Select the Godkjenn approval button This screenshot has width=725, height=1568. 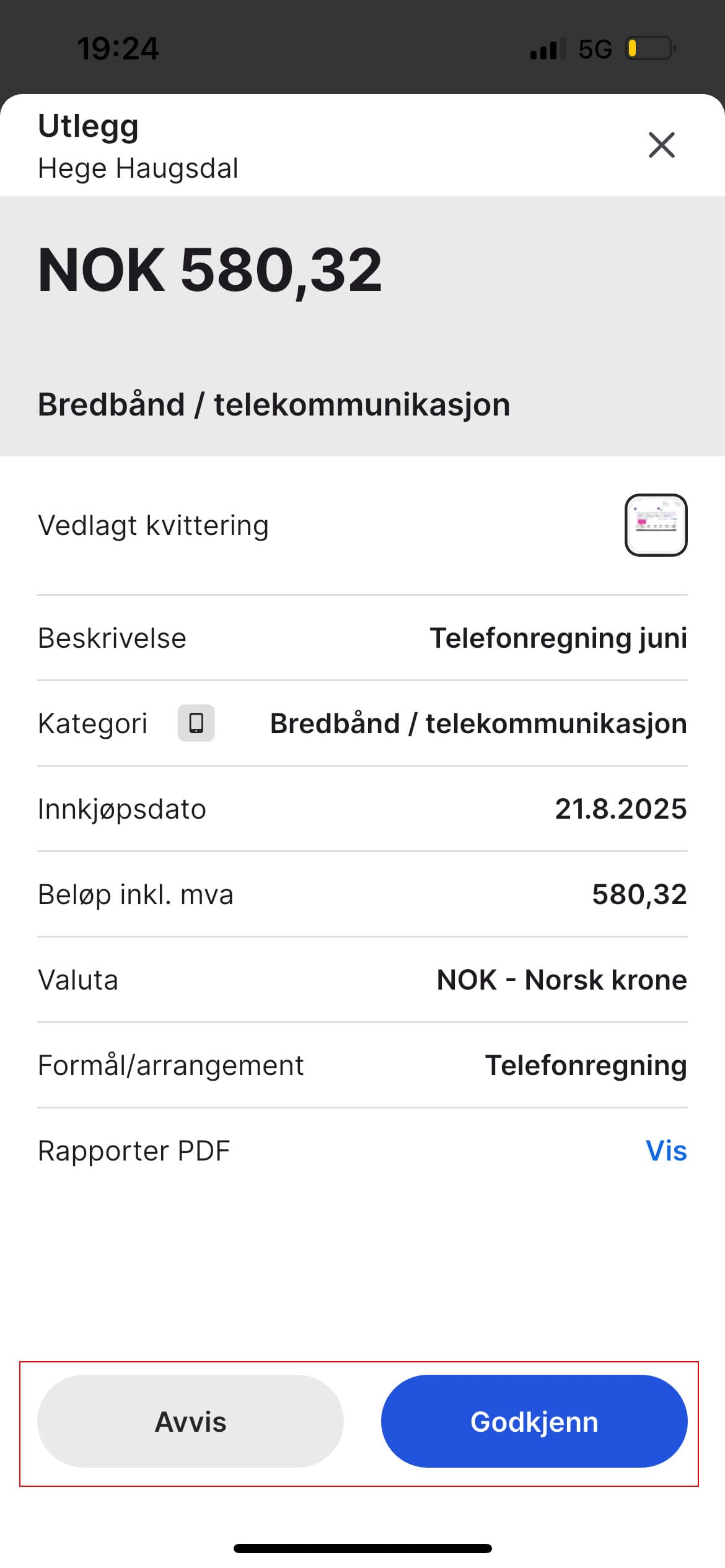534,1421
